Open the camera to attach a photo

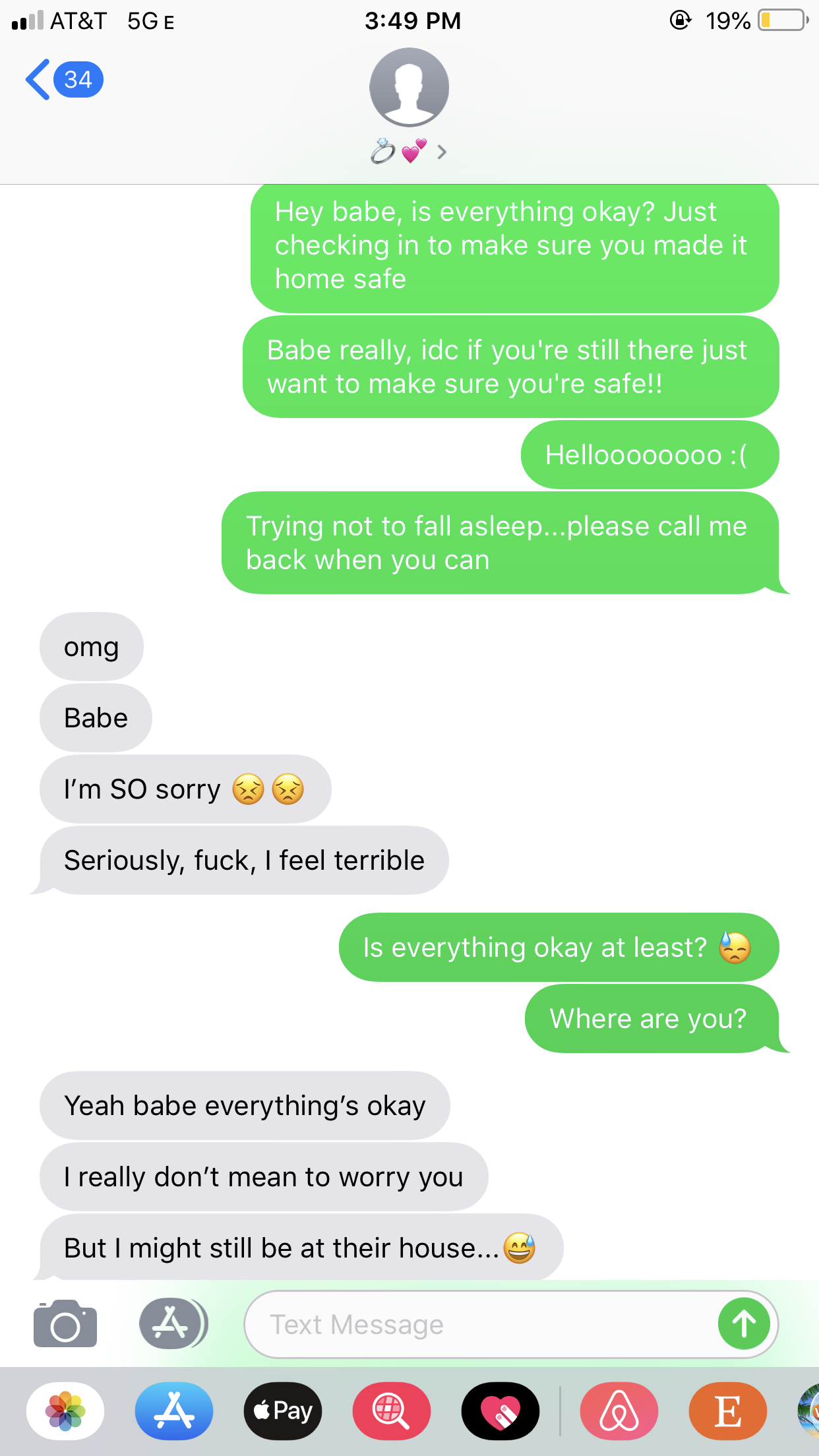(x=65, y=1323)
